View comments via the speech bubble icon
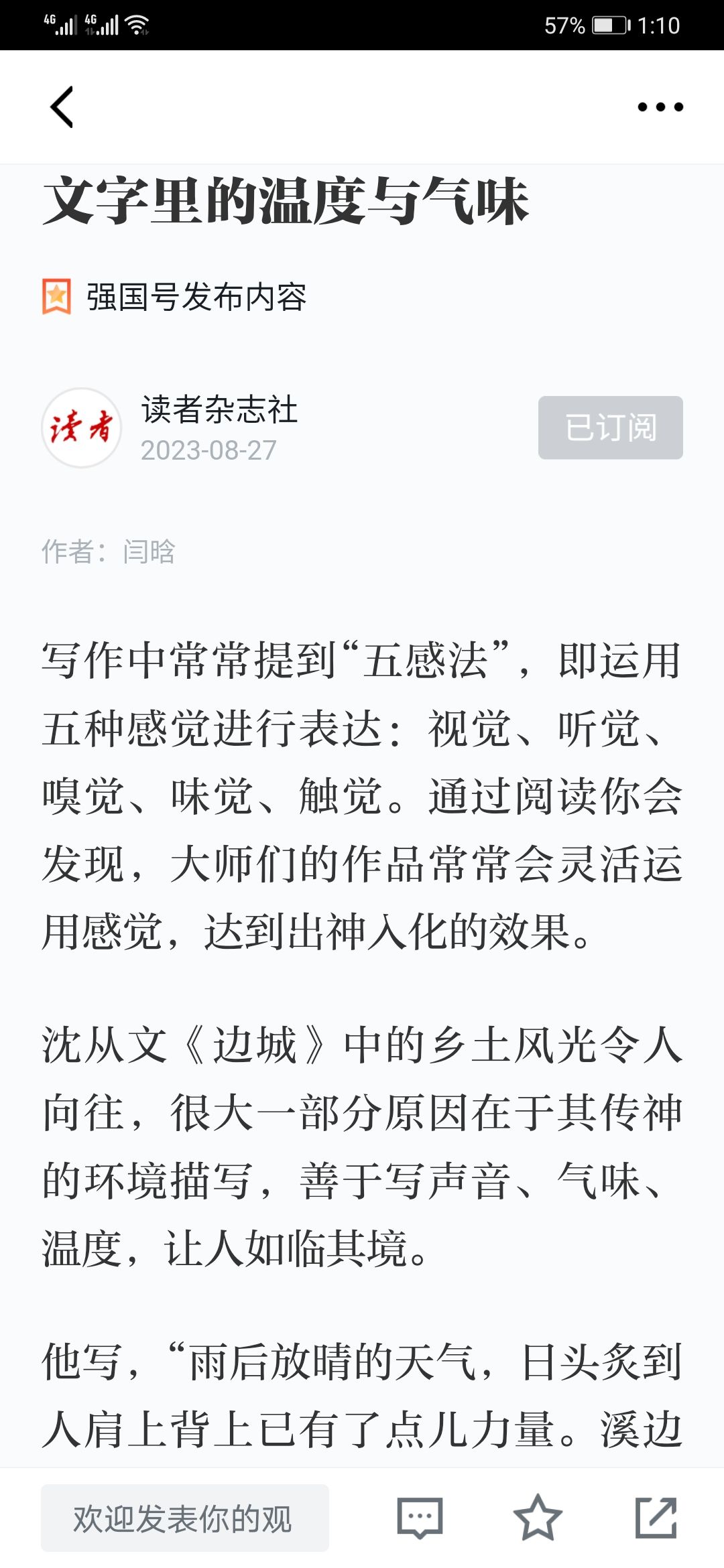This screenshot has width=724, height=1568. point(420,1518)
